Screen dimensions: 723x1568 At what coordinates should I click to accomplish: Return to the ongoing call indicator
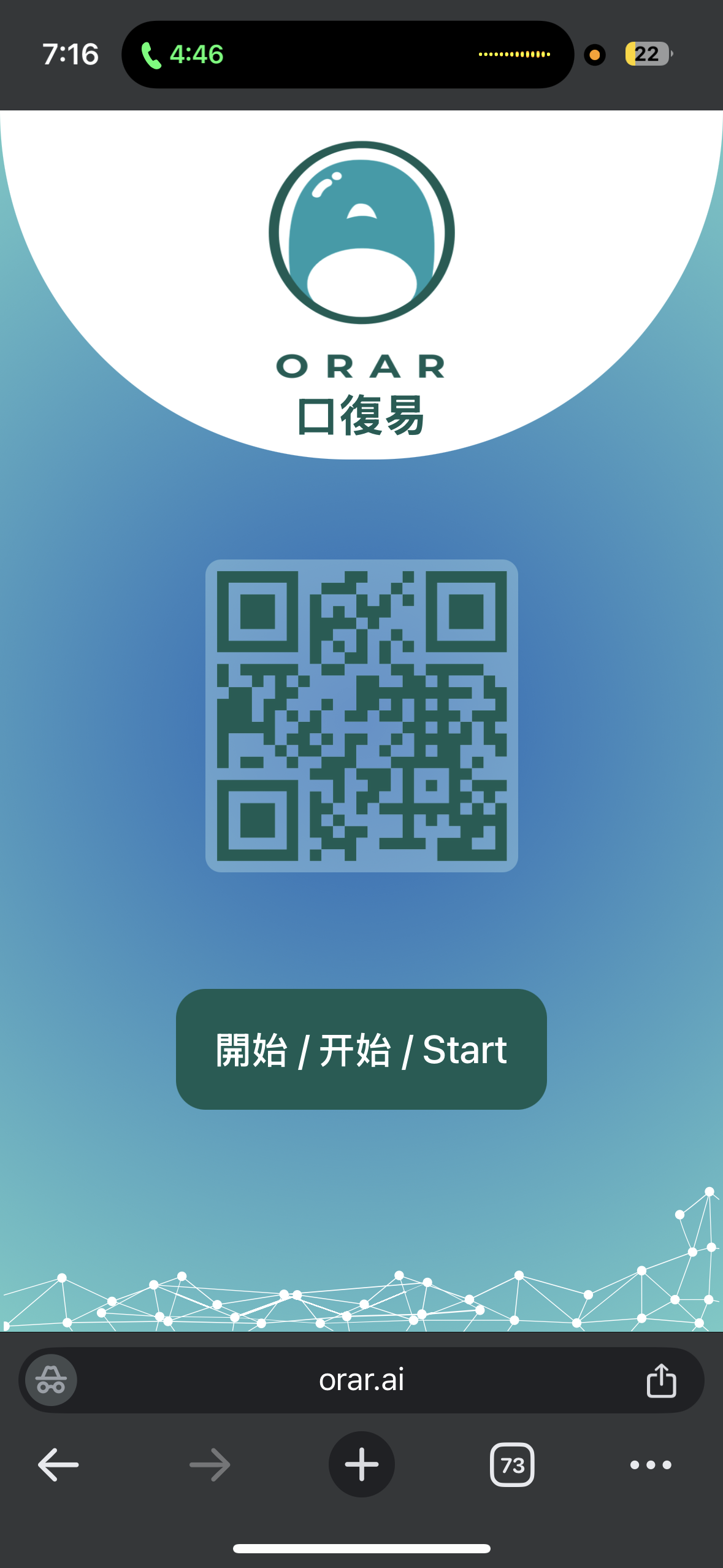click(x=183, y=55)
